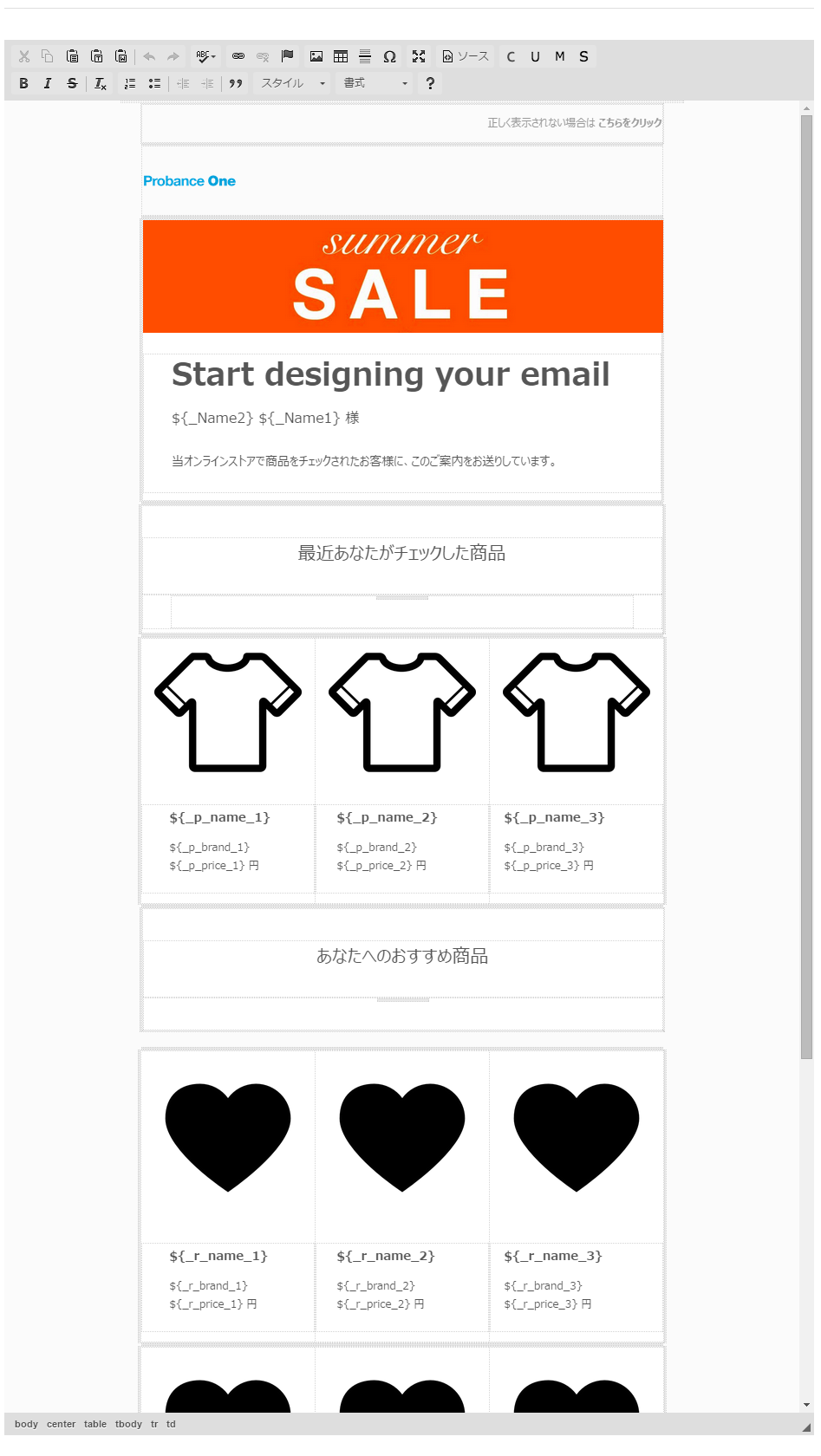Screen dimensions: 821x1456
Task: Apply strikethrough formatting
Action: (x=72, y=83)
